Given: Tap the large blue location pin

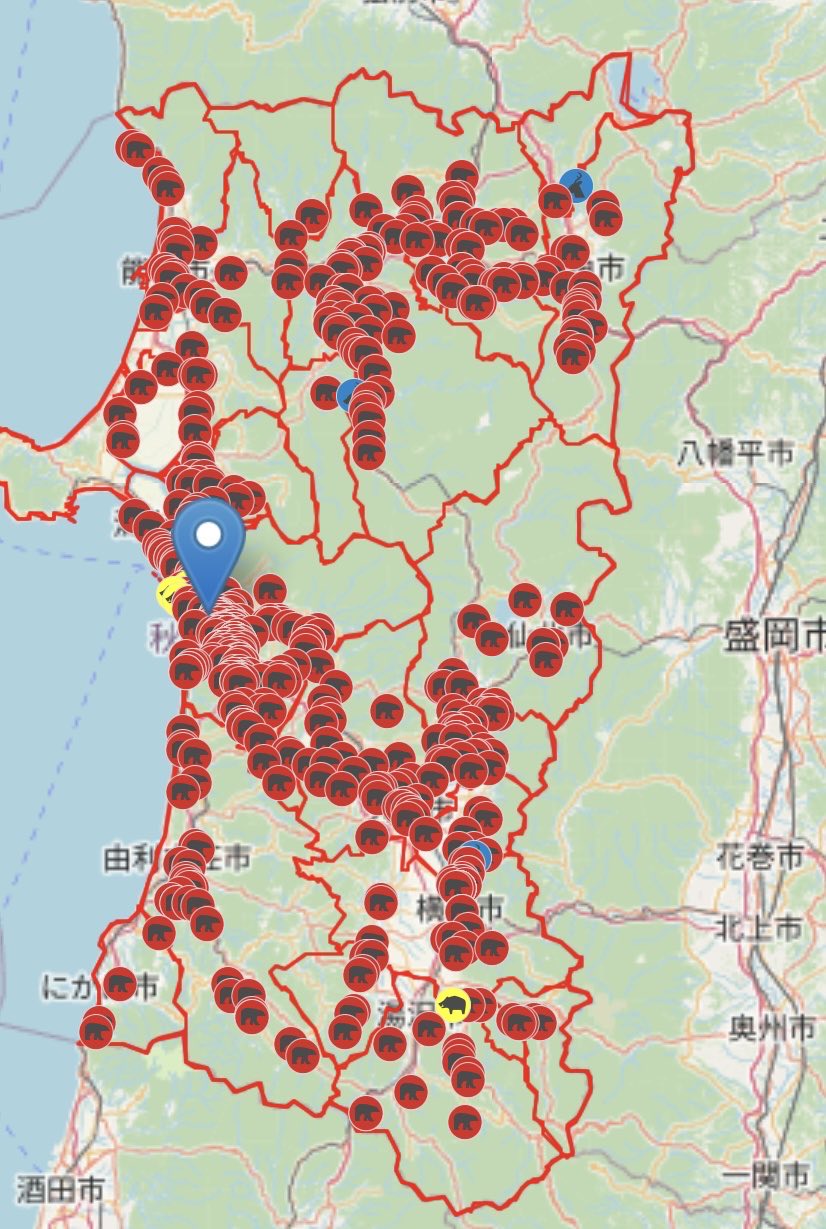Looking at the screenshot, I should click(208, 543).
